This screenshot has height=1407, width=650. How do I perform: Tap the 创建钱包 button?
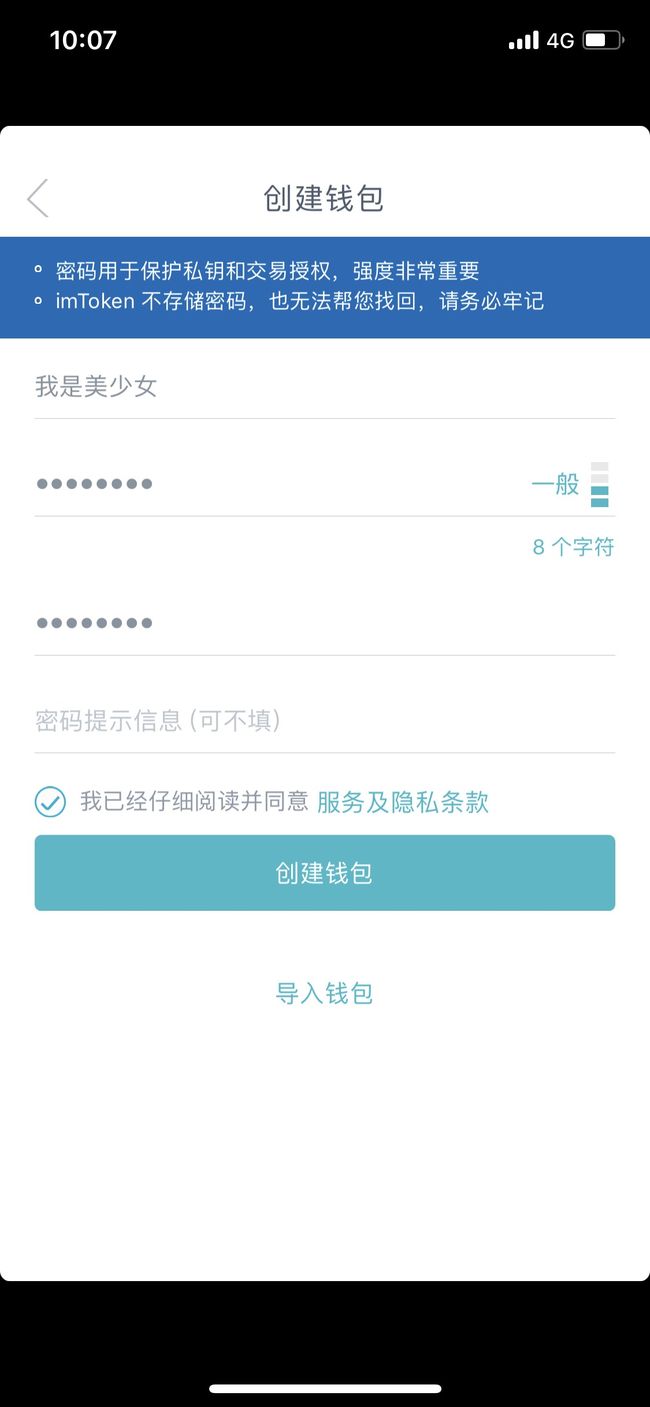click(x=324, y=873)
